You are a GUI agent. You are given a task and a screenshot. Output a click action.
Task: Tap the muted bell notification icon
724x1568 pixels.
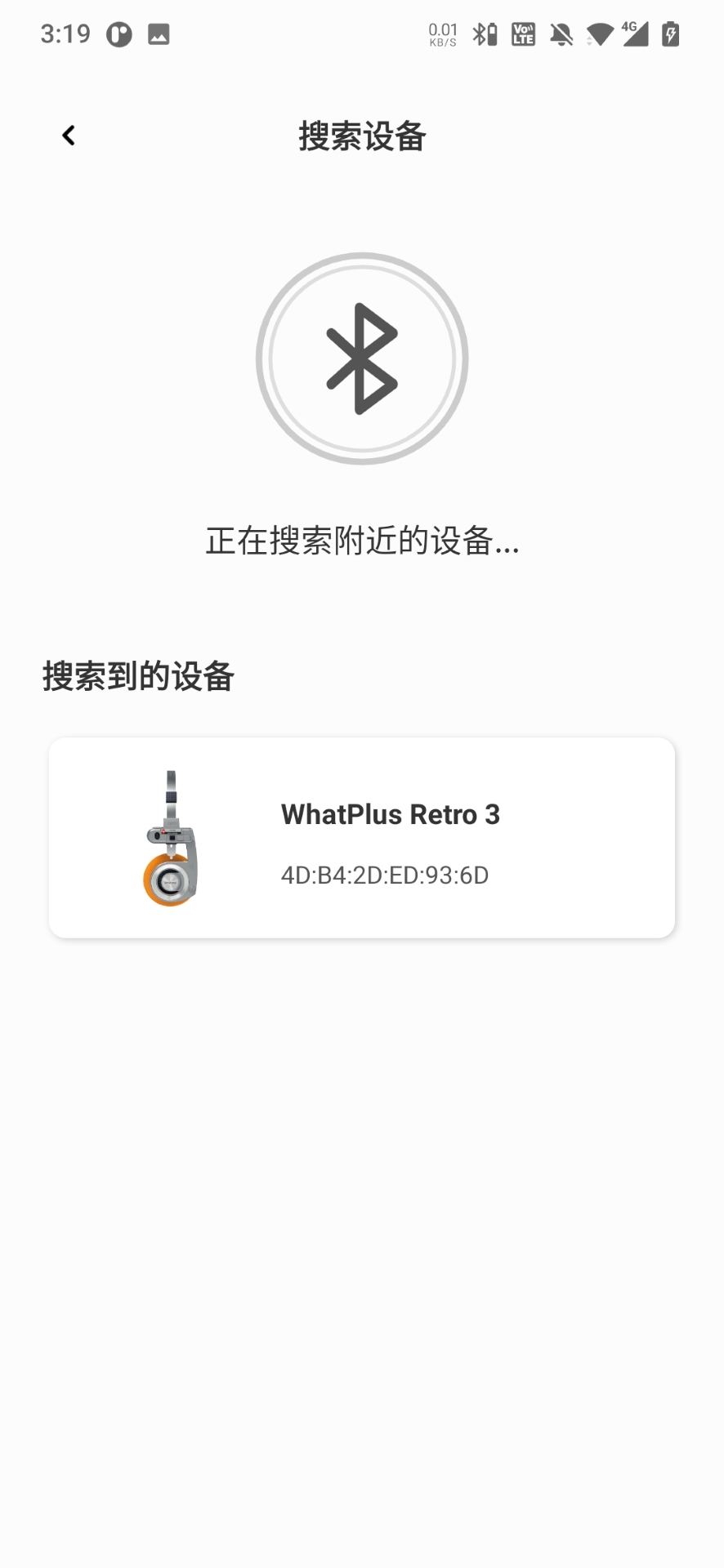[x=562, y=34]
